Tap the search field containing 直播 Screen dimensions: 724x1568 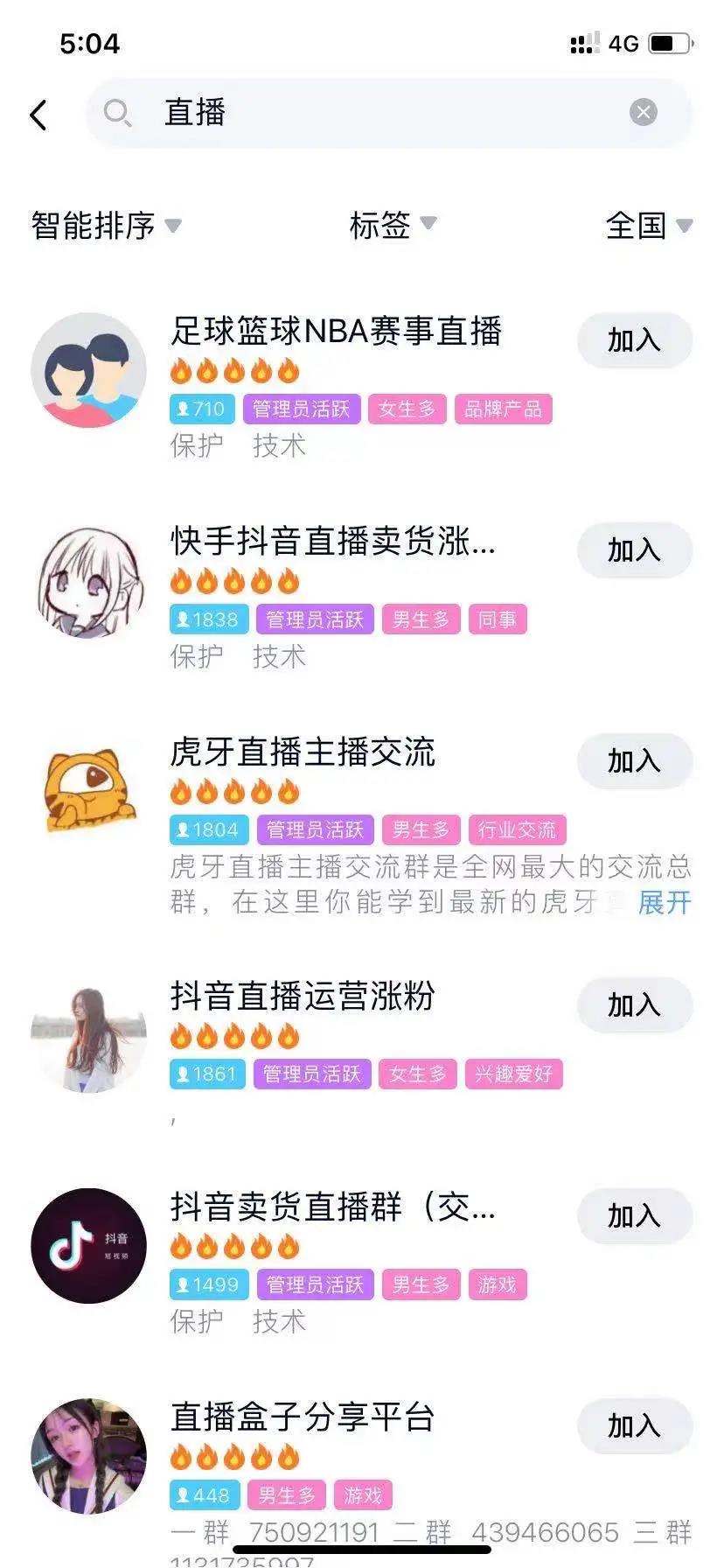click(x=367, y=113)
